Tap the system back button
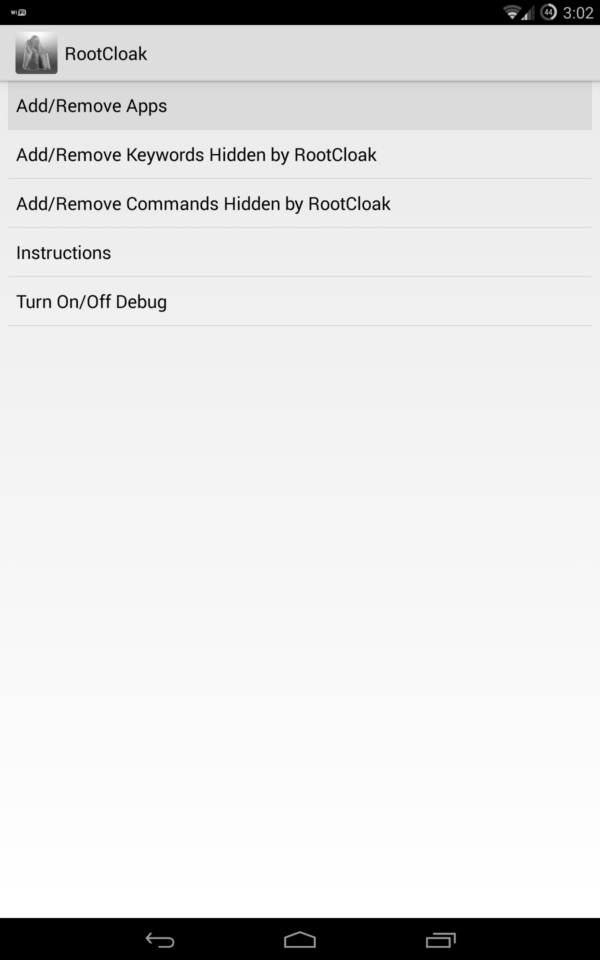Viewport: 600px width, 960px height. (x=160, y=939)
